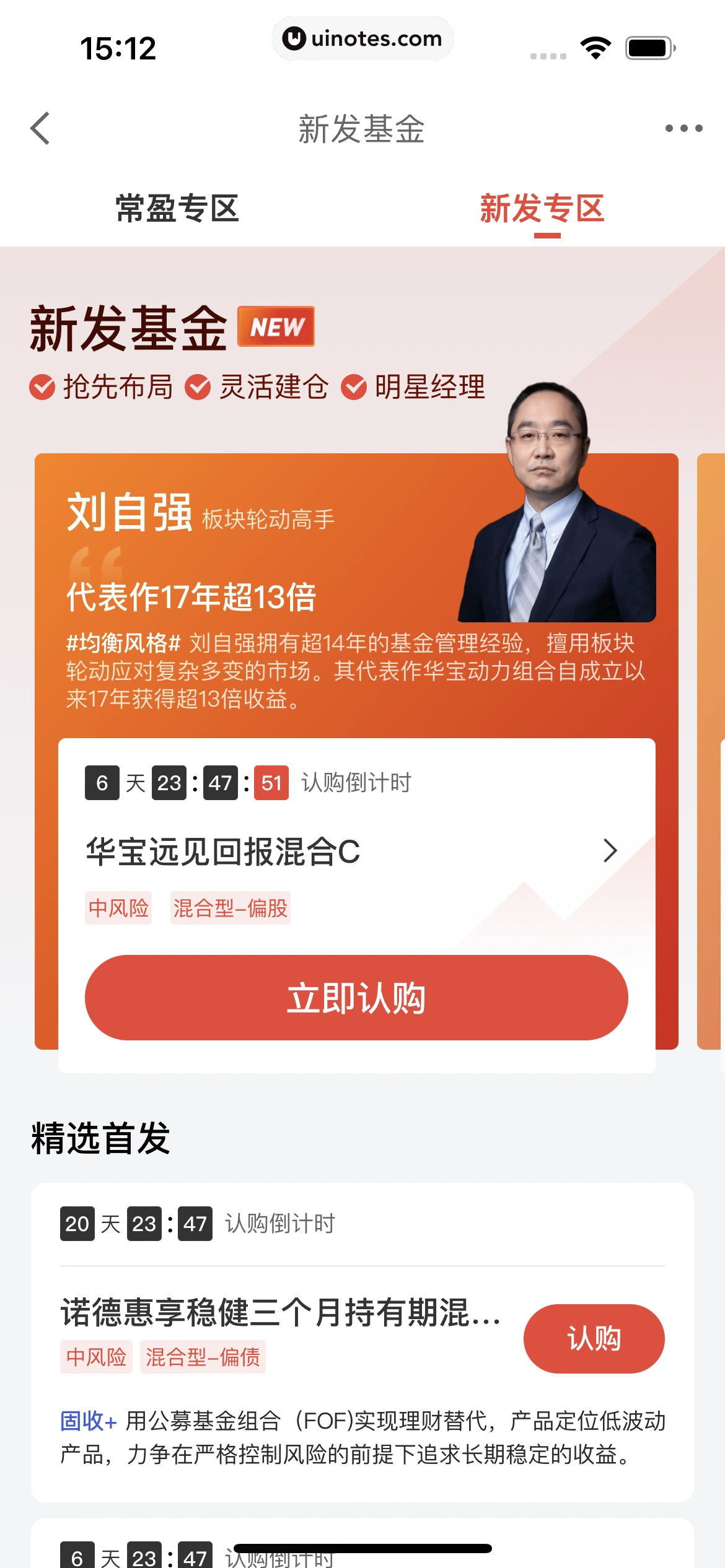725x1568 pixels.
Task: Switch to the 常盈专区 tab
Action: tap(177, 209)
